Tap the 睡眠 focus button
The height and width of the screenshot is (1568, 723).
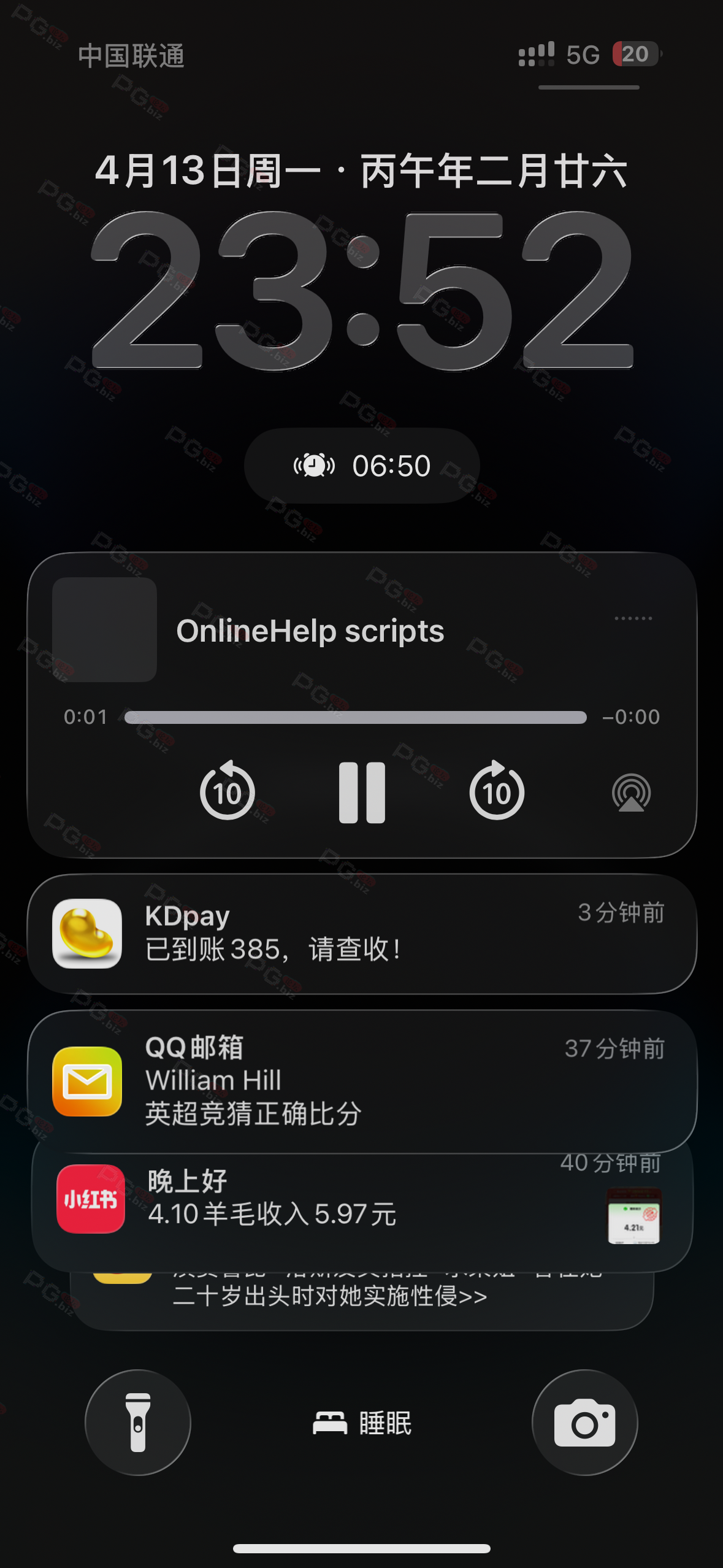click(x=362, y=1423)
